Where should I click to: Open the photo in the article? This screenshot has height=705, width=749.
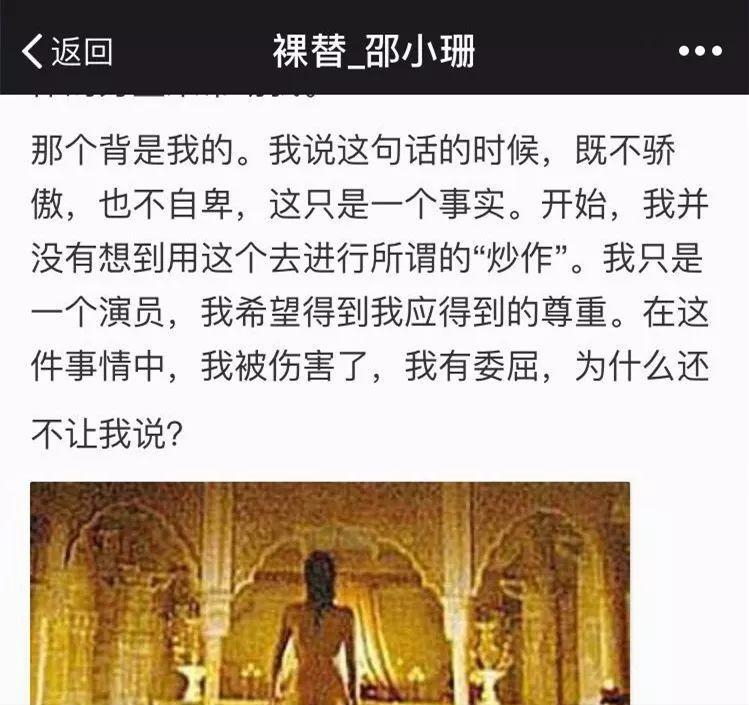(x=330, y=593)
